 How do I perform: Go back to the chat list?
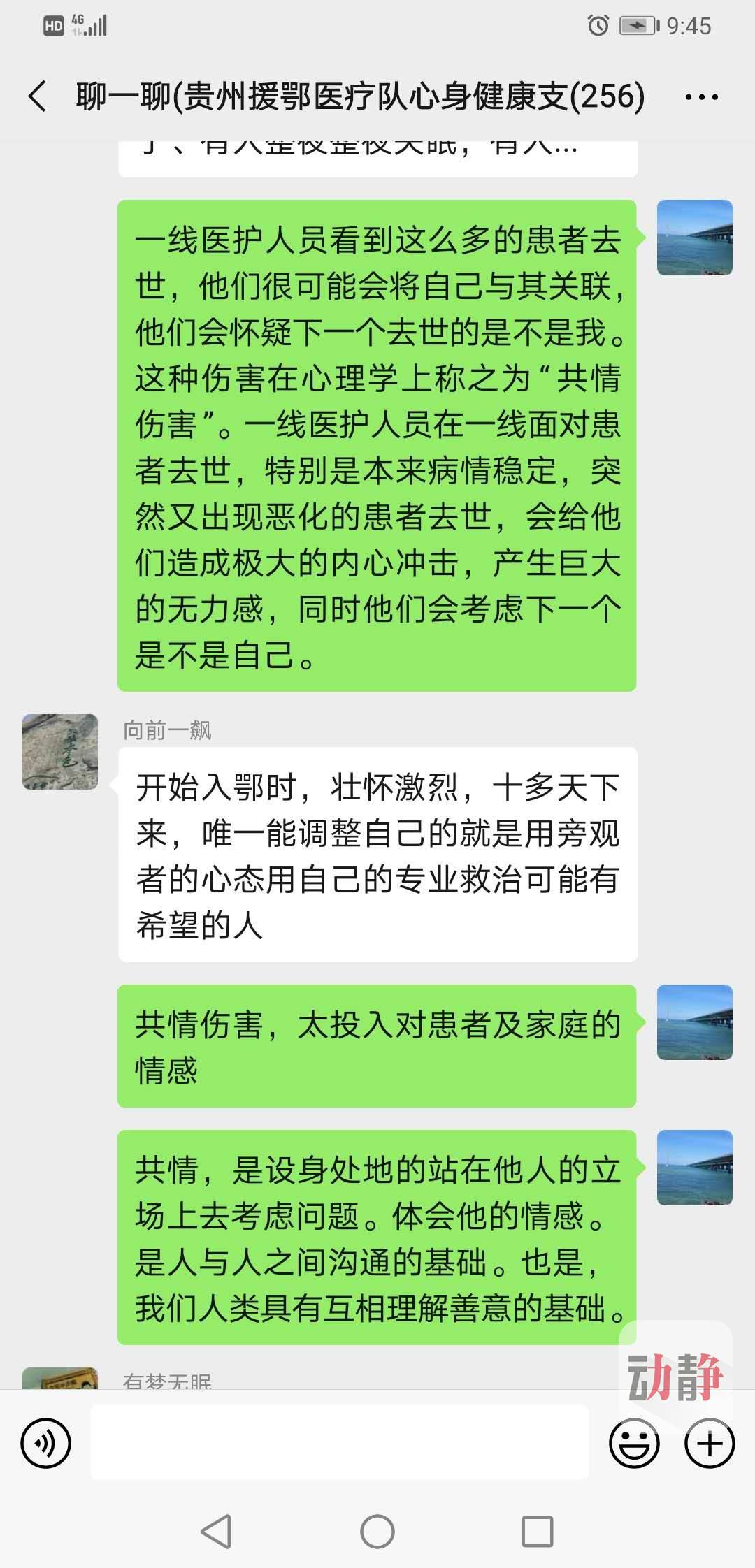[x=38, y=96]
